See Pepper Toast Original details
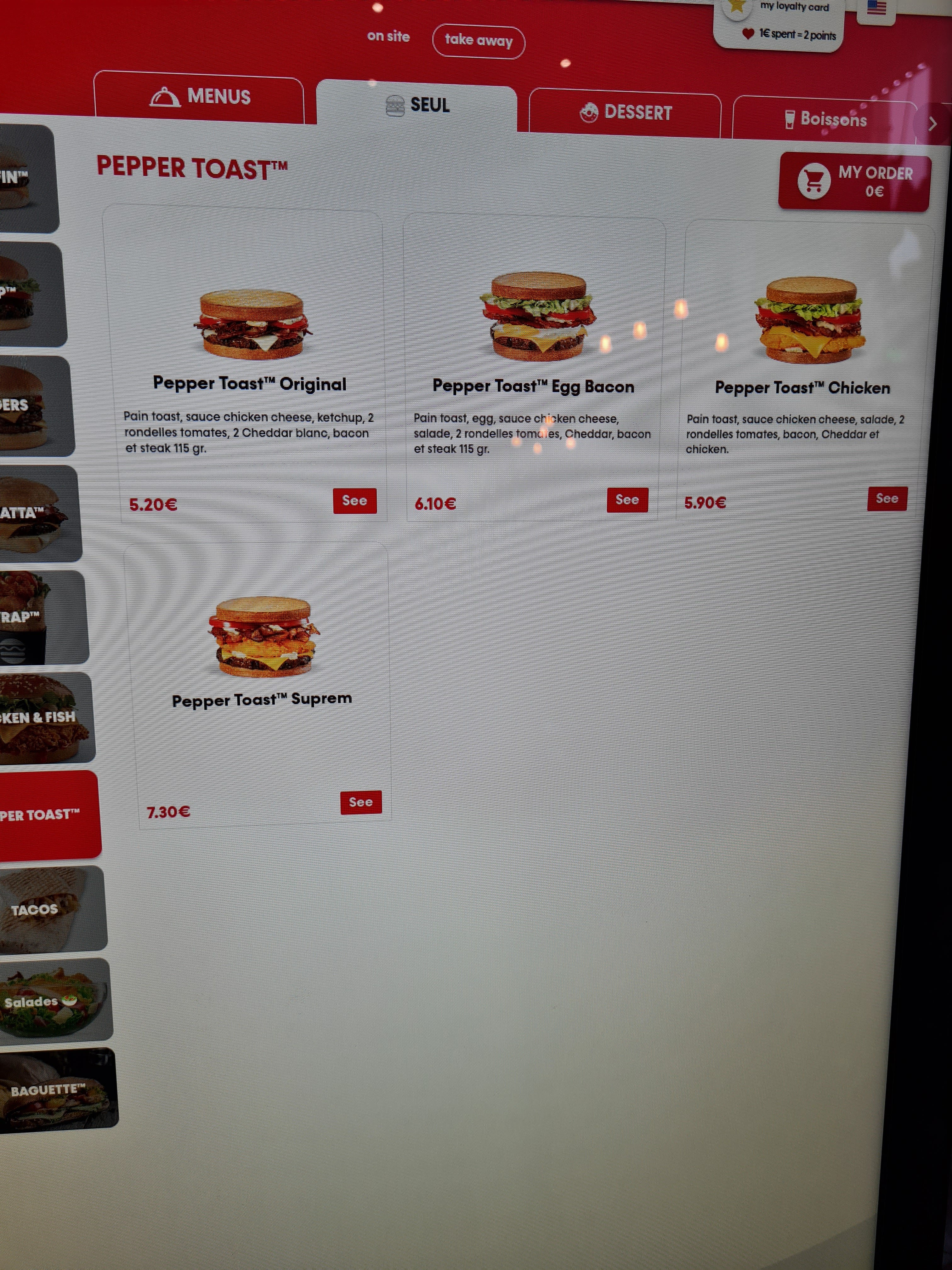 coord(354,501)
